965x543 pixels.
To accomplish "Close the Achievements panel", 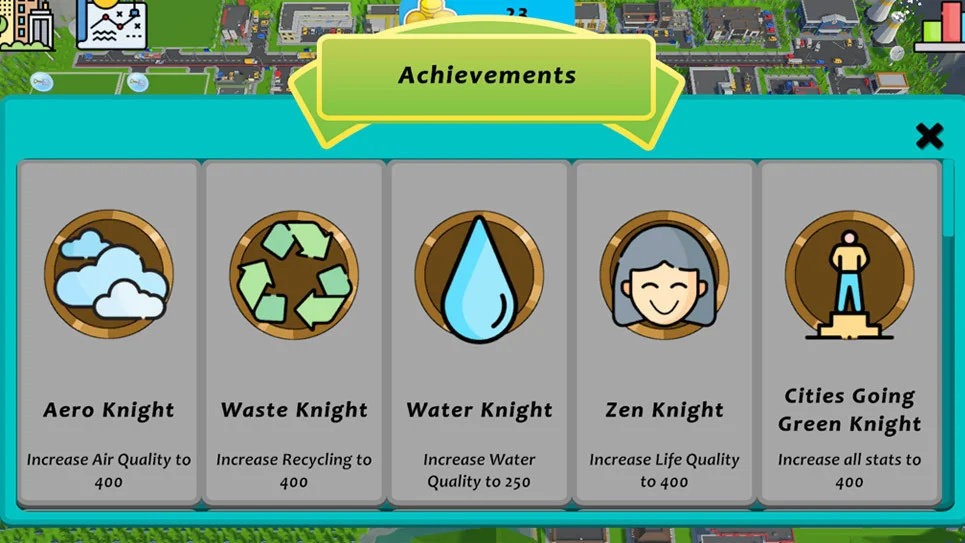I will pyautogui.click(x=929, y=136).
